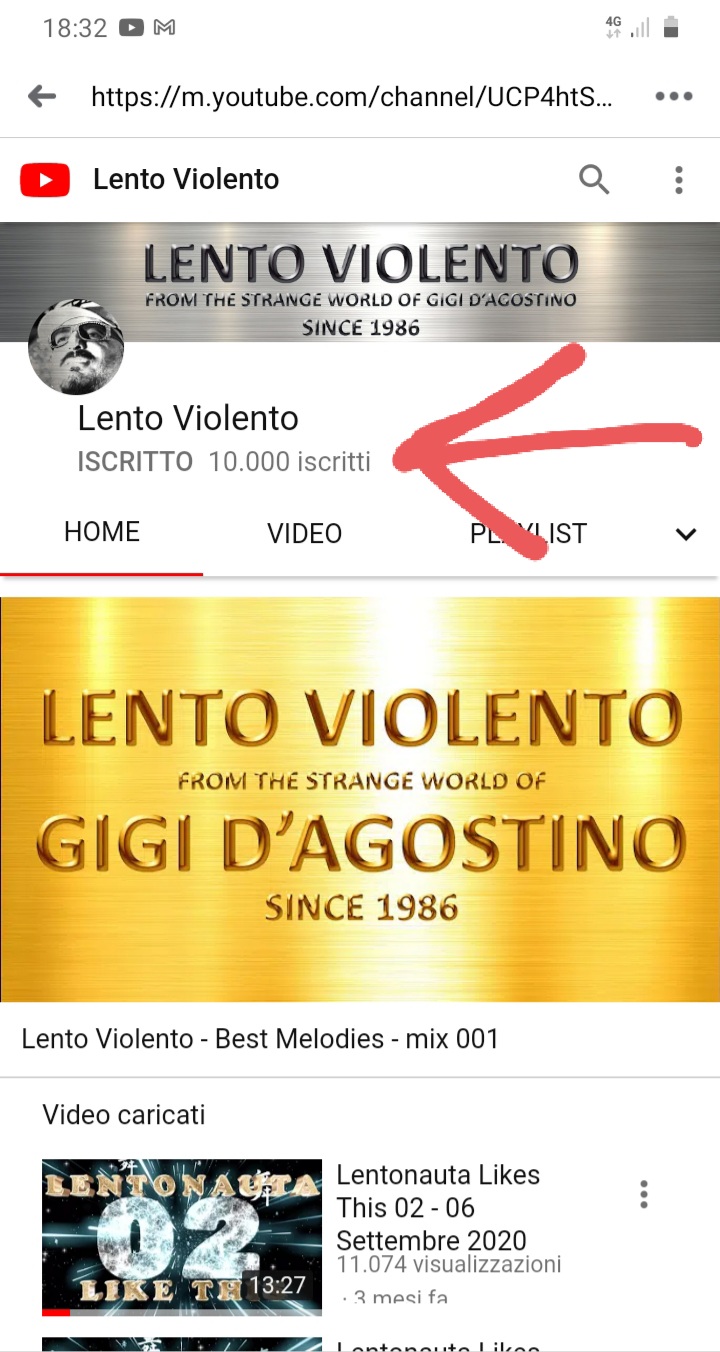
Task: Switch to the VIDEO tab
Action: point(304,534)
